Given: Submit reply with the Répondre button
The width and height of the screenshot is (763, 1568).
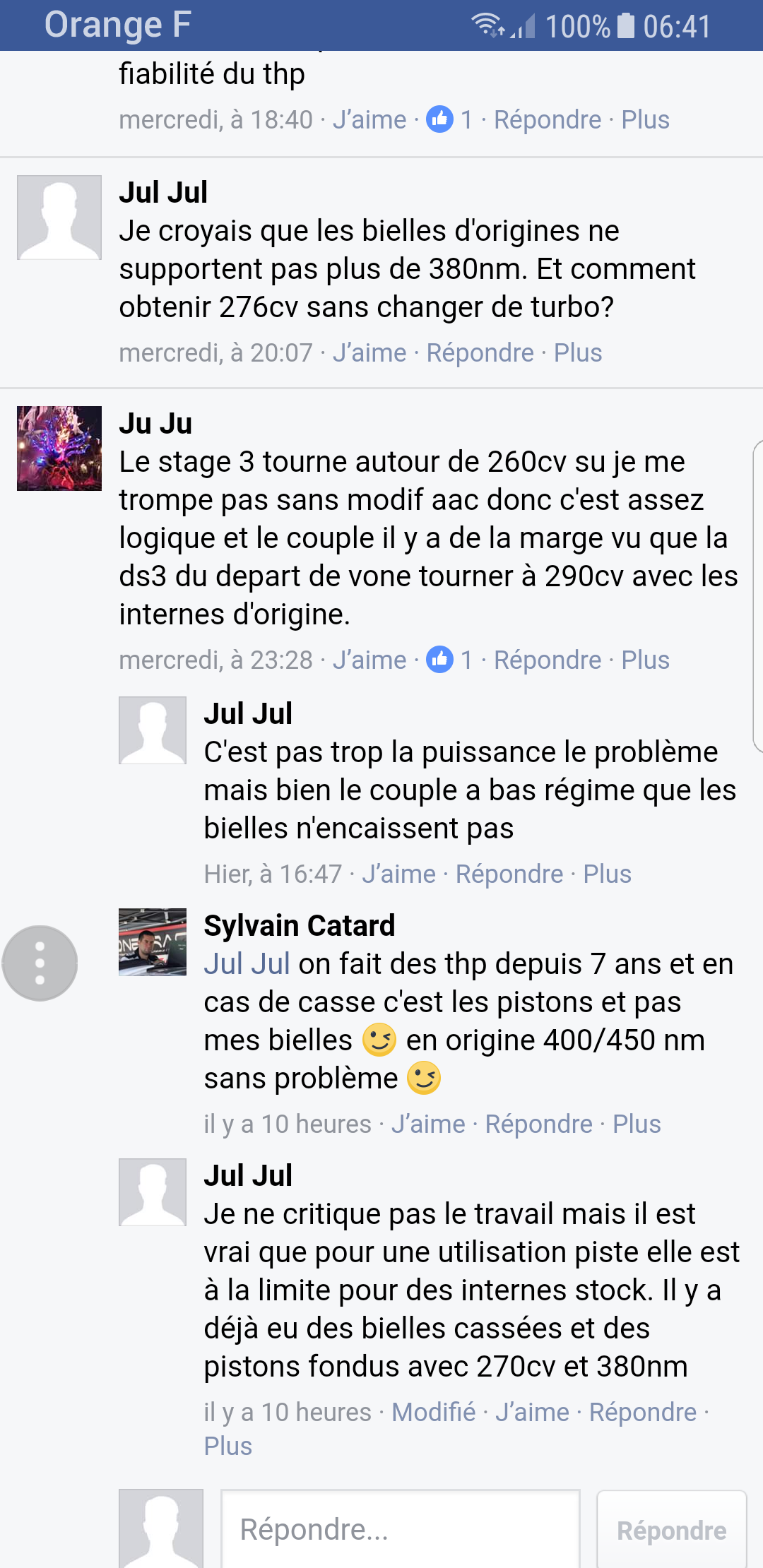Looking at the screenshot, I should click(x=671, y=1531).
